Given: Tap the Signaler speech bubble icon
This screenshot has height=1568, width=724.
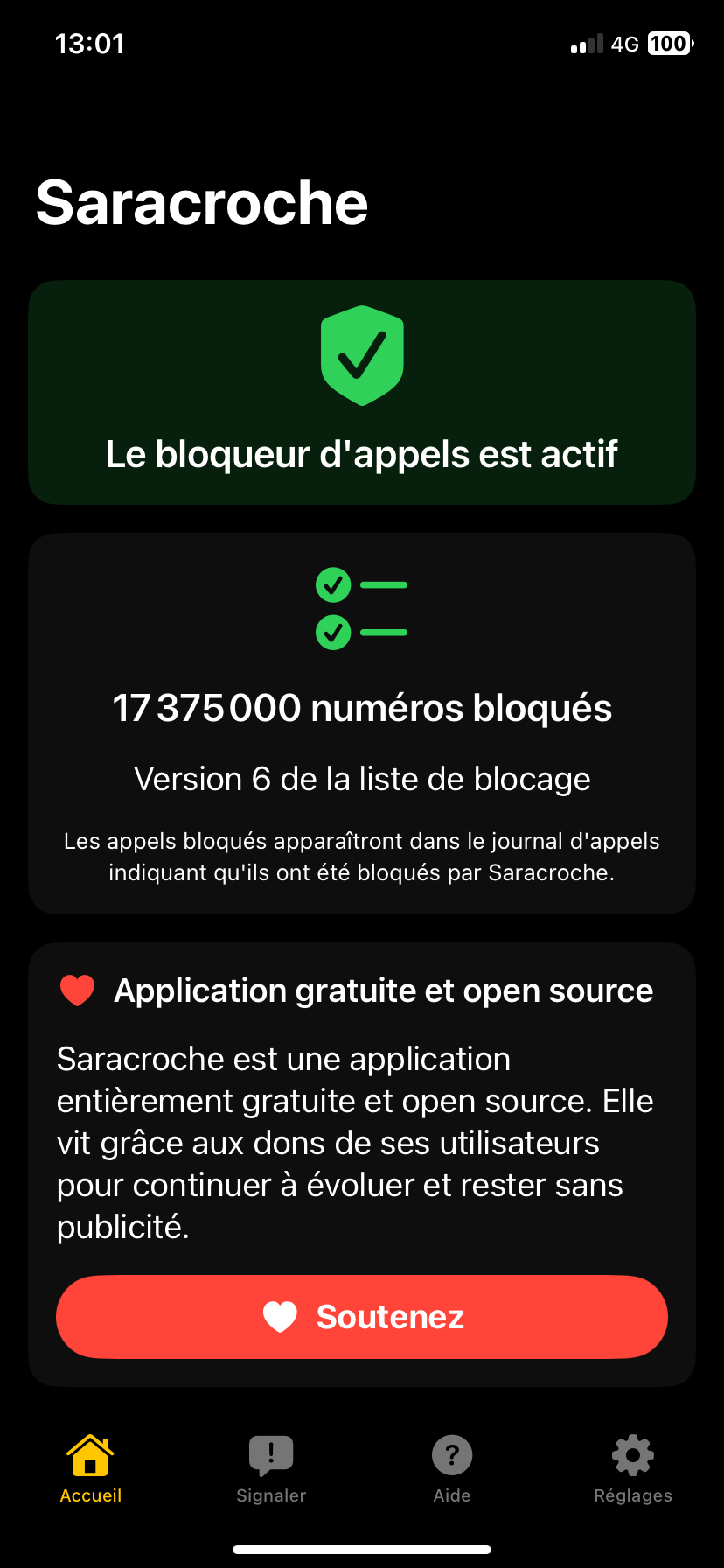Looking at the screenshot, I should click(270, 1454).
